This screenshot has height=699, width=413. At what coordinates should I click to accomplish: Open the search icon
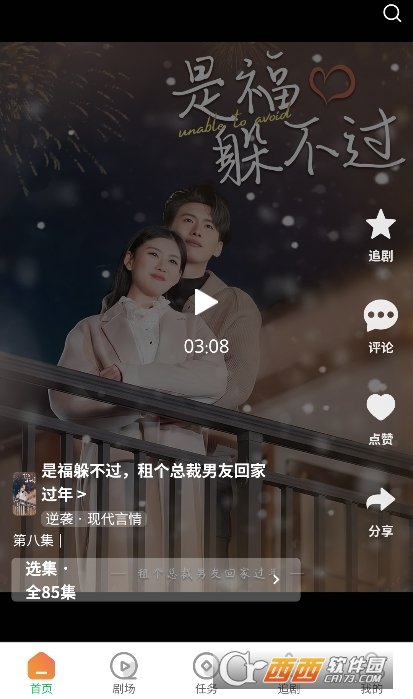click(x=392, y=13)
